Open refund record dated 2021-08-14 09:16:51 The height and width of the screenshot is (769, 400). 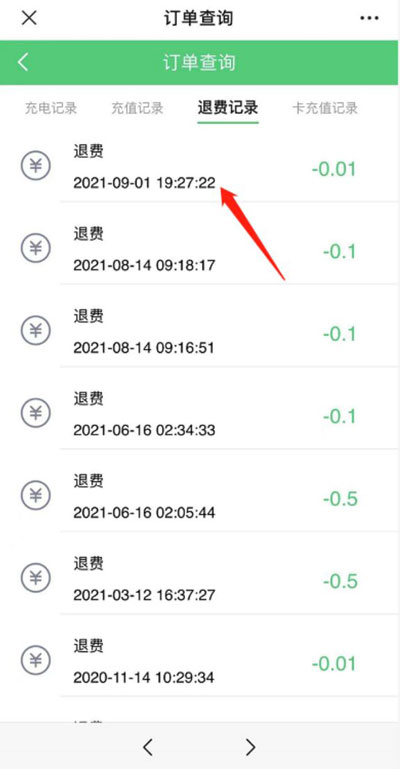200,333
